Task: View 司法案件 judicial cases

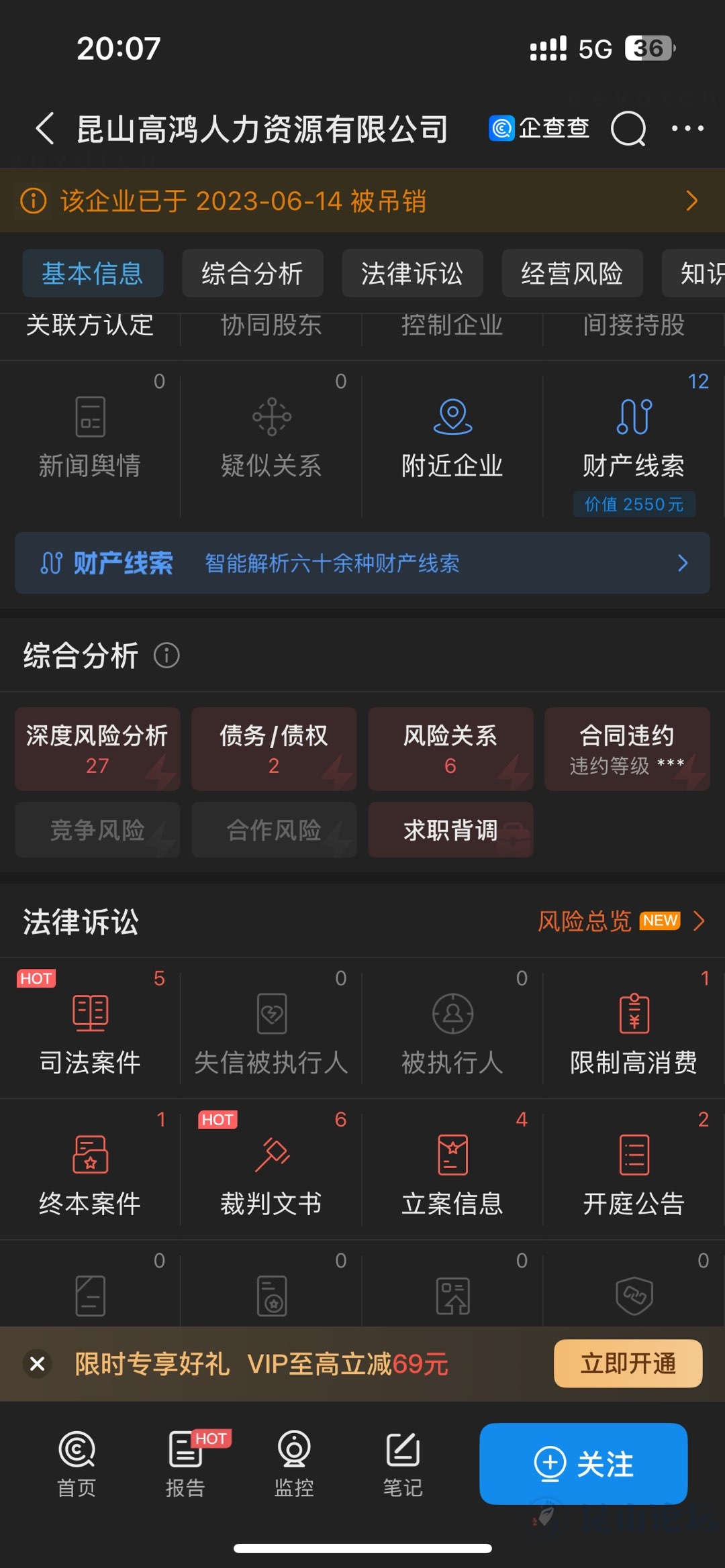Action: coord(90,1033)
